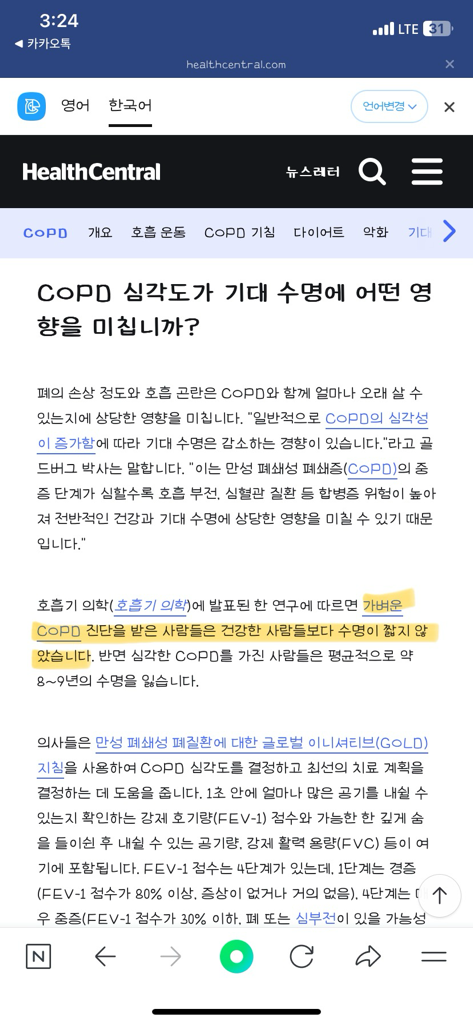Jump to top with the up-arrow button
Viewport: 473px width, 1024px height.
click(x=440, y=896)
